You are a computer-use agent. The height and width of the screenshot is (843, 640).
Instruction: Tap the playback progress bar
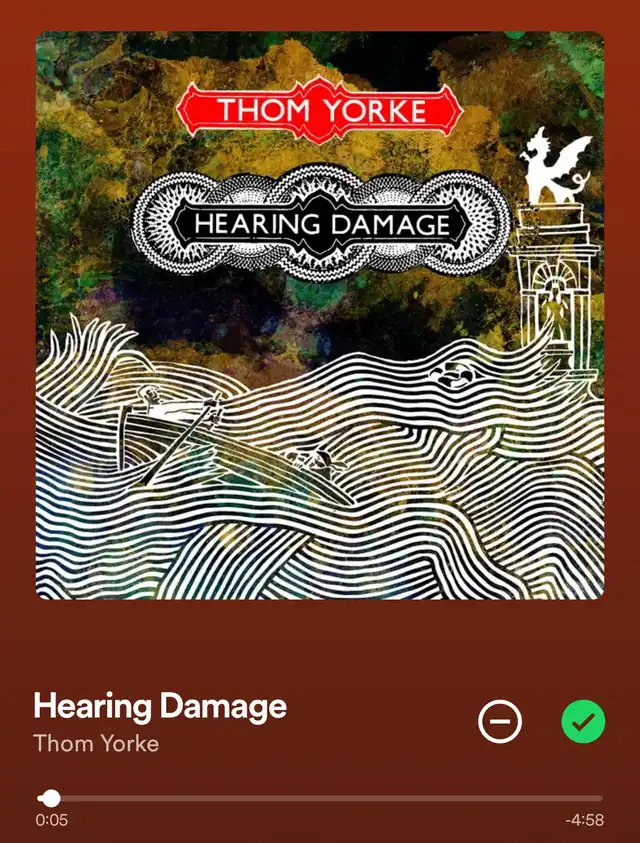[320, 798]
